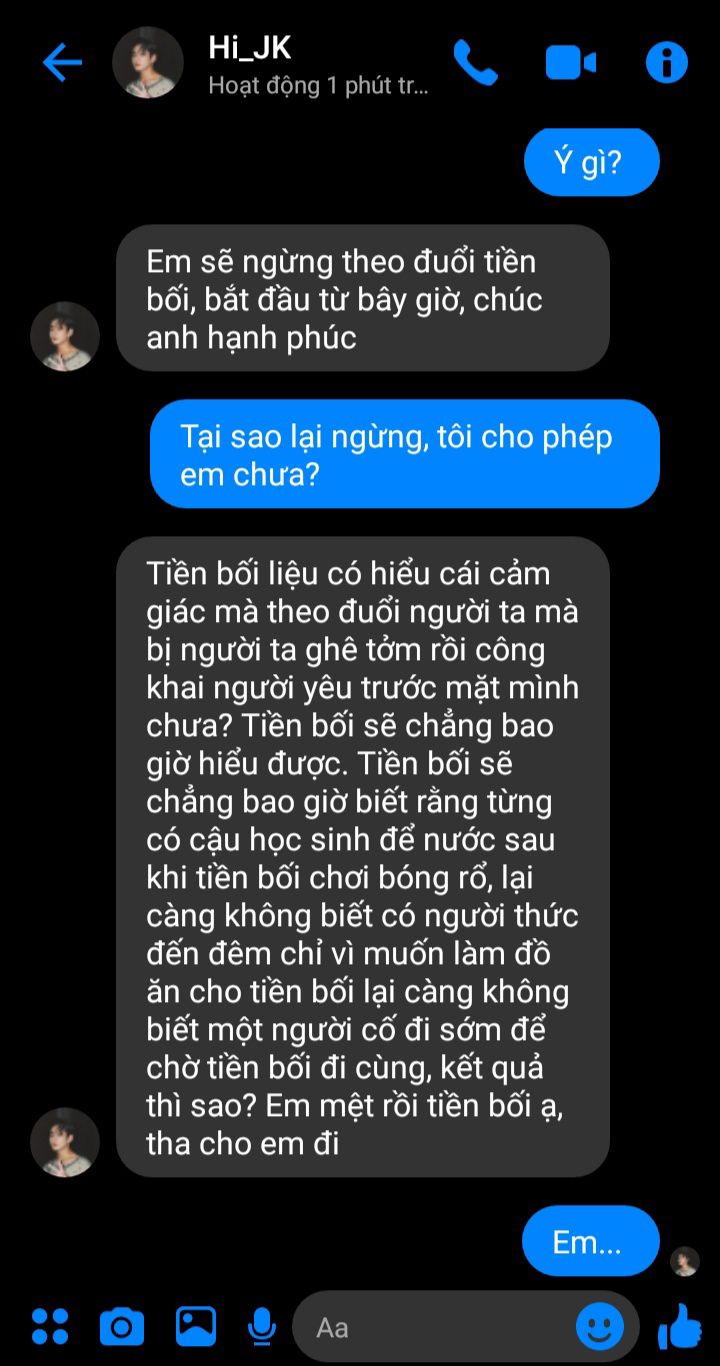Start a voice call with Hi_JK

475,63
